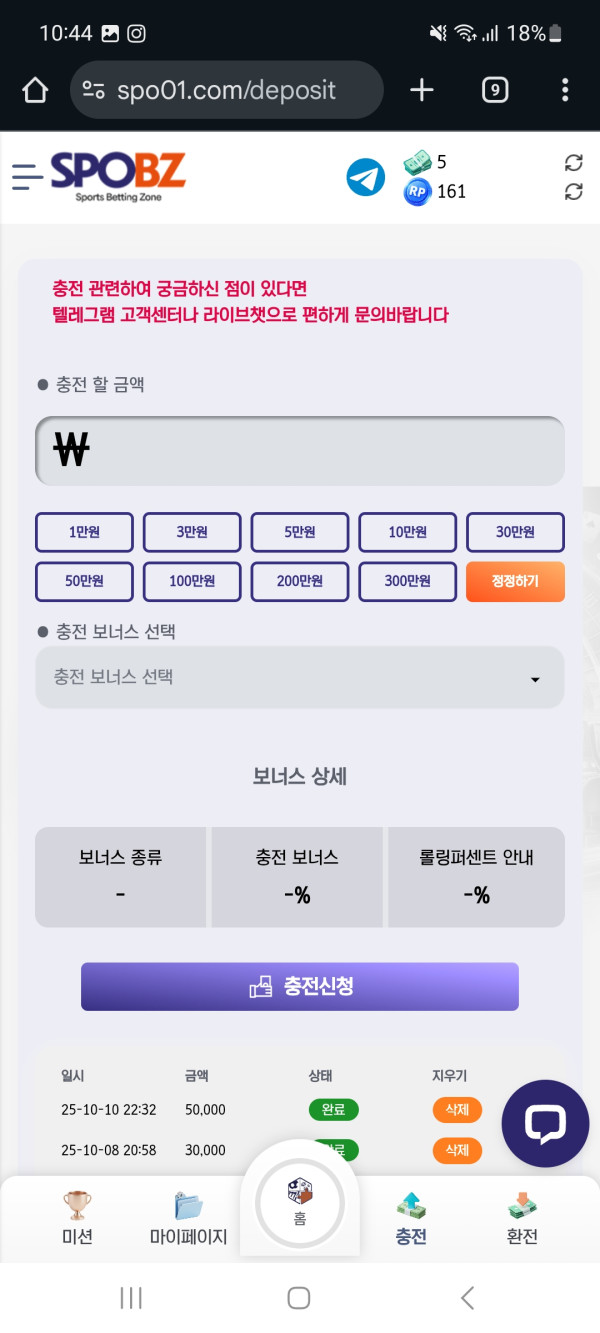Image resolution: width=600 pixels, height=1333 pixels.
Task: Pick the 100만원 amount button
Action: [x=192, y=581]
